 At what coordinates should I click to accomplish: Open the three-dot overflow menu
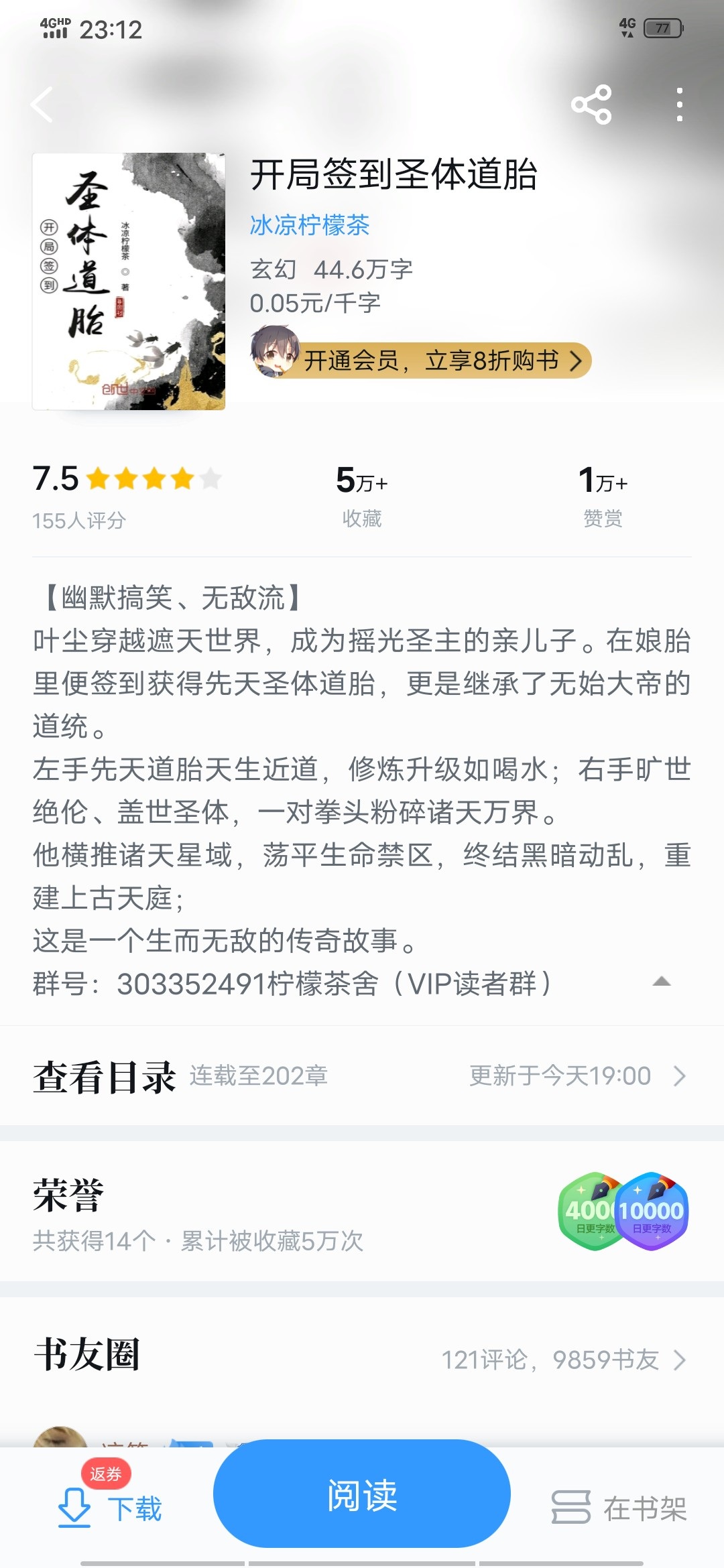pyautogui.click(x=680, y=105)
